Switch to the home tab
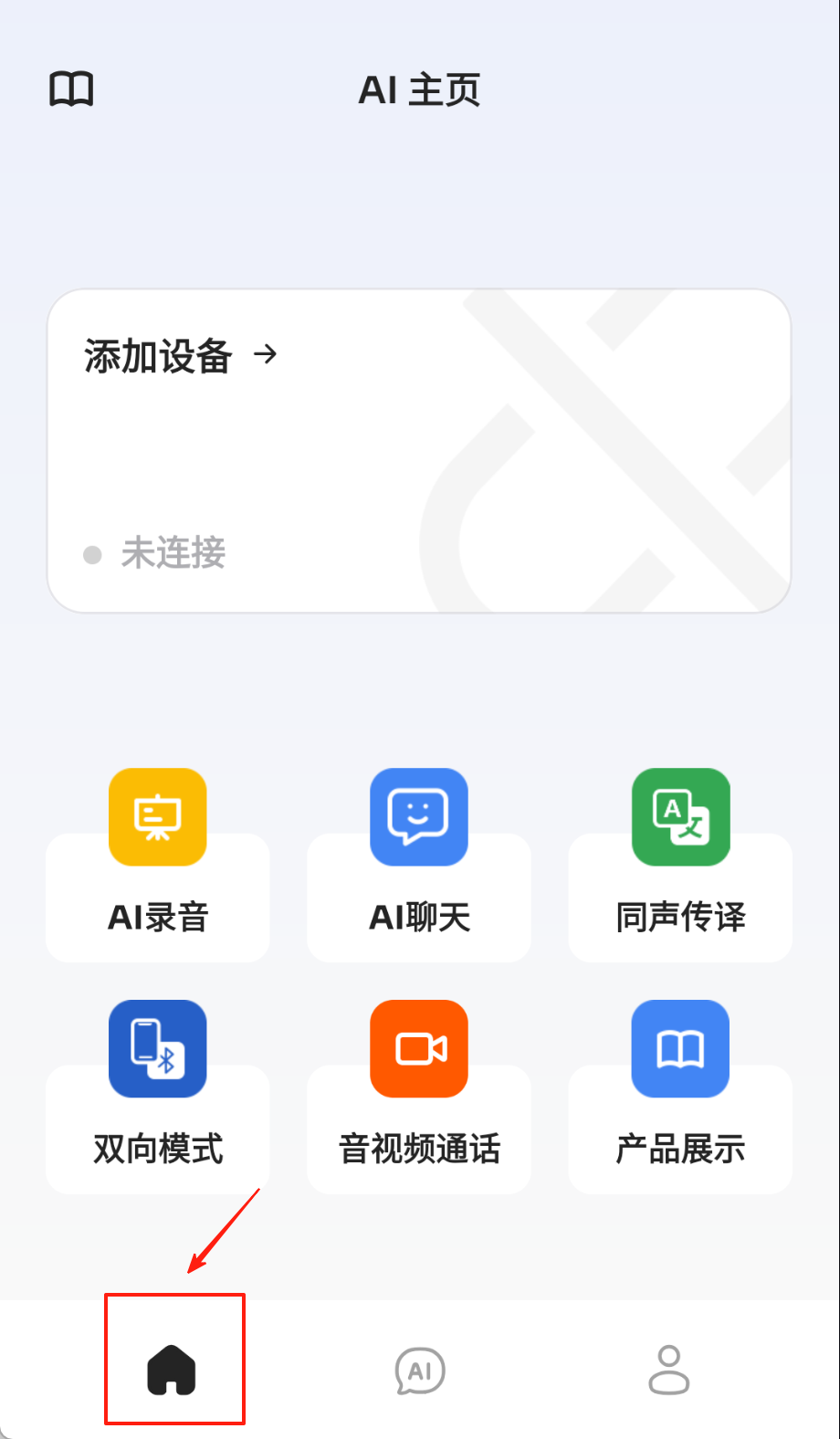 (172, 1370)
